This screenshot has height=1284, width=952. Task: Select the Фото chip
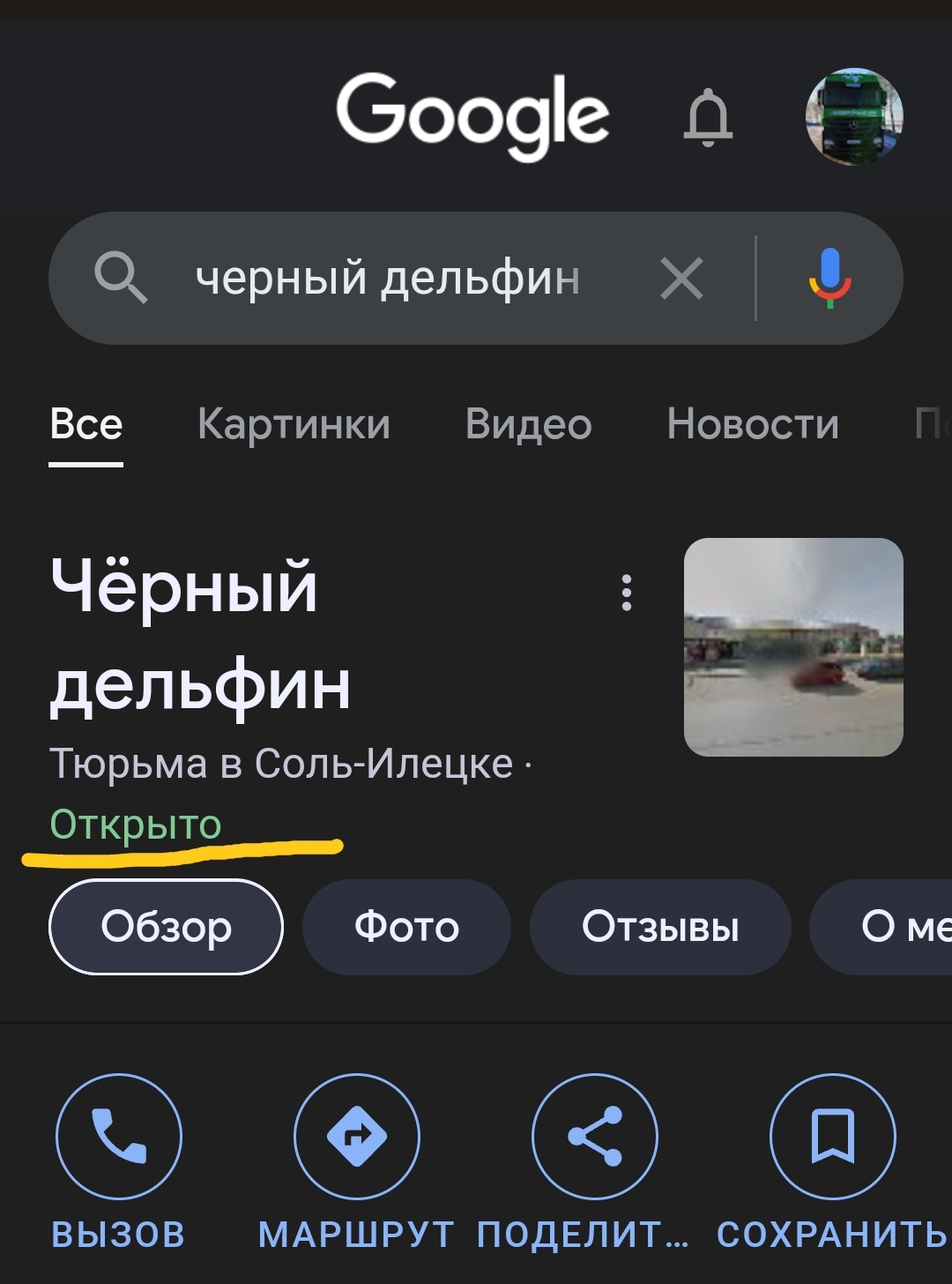coord(406,927)
